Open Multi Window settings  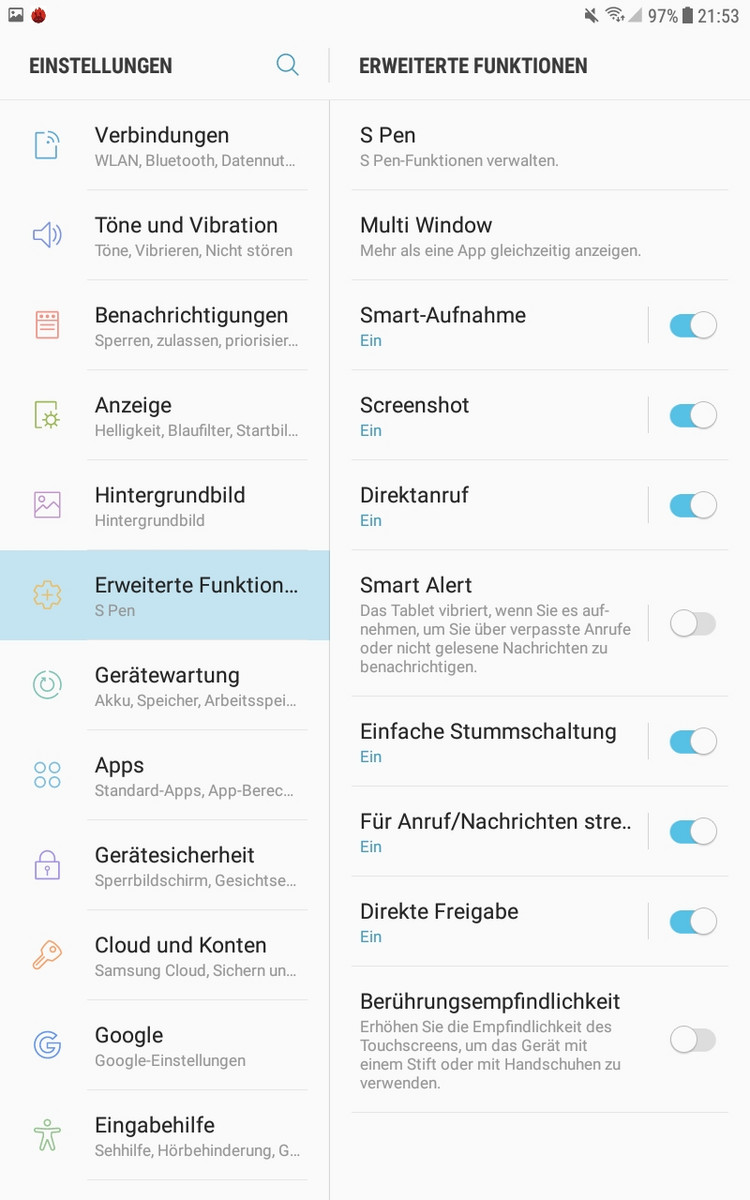point(538,236)
